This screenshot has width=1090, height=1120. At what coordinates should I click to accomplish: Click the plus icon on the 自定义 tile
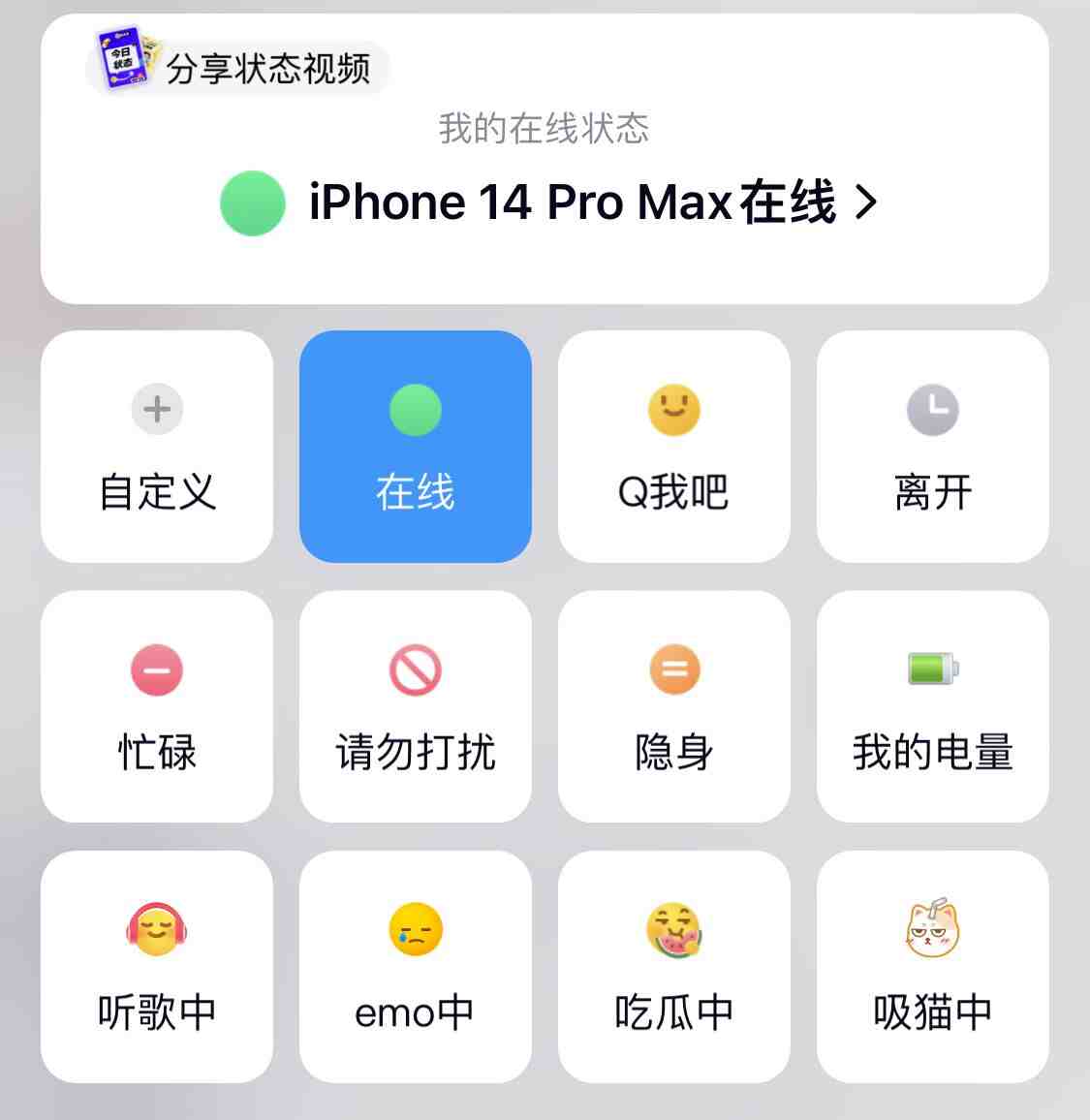click(x=155, y=409)
